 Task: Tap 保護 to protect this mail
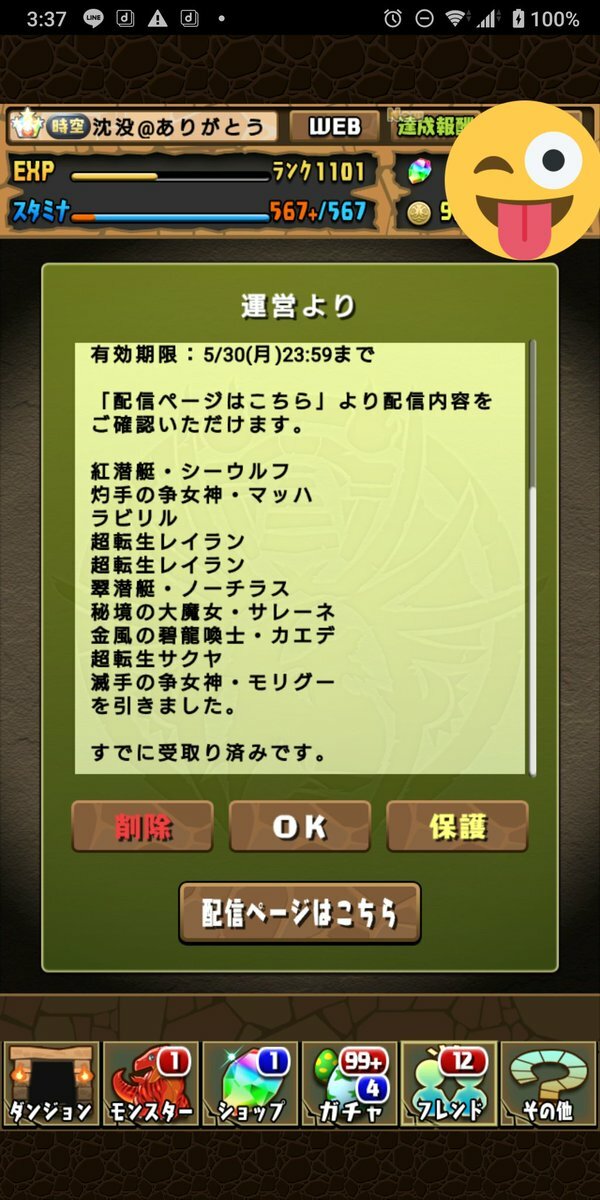pos(457,826)
